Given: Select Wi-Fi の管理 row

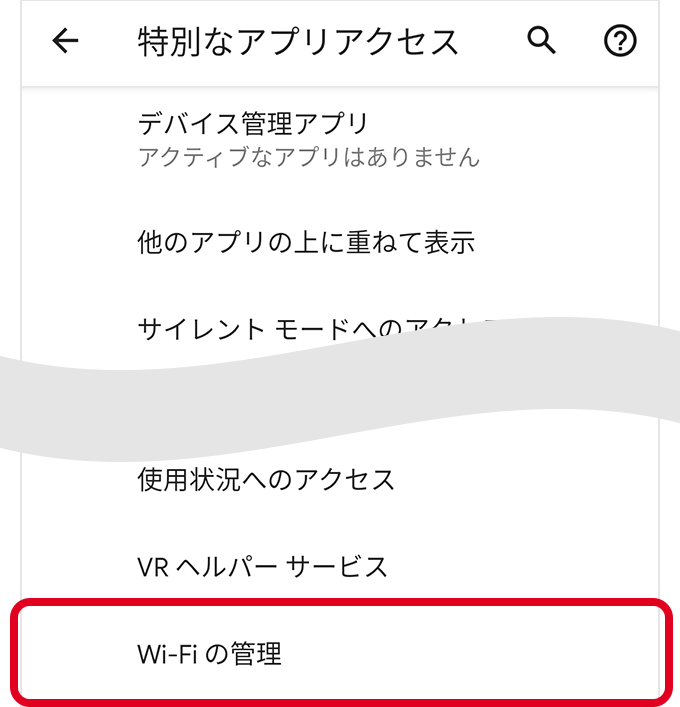Looking at the screenshot, I should pos(340,653).
